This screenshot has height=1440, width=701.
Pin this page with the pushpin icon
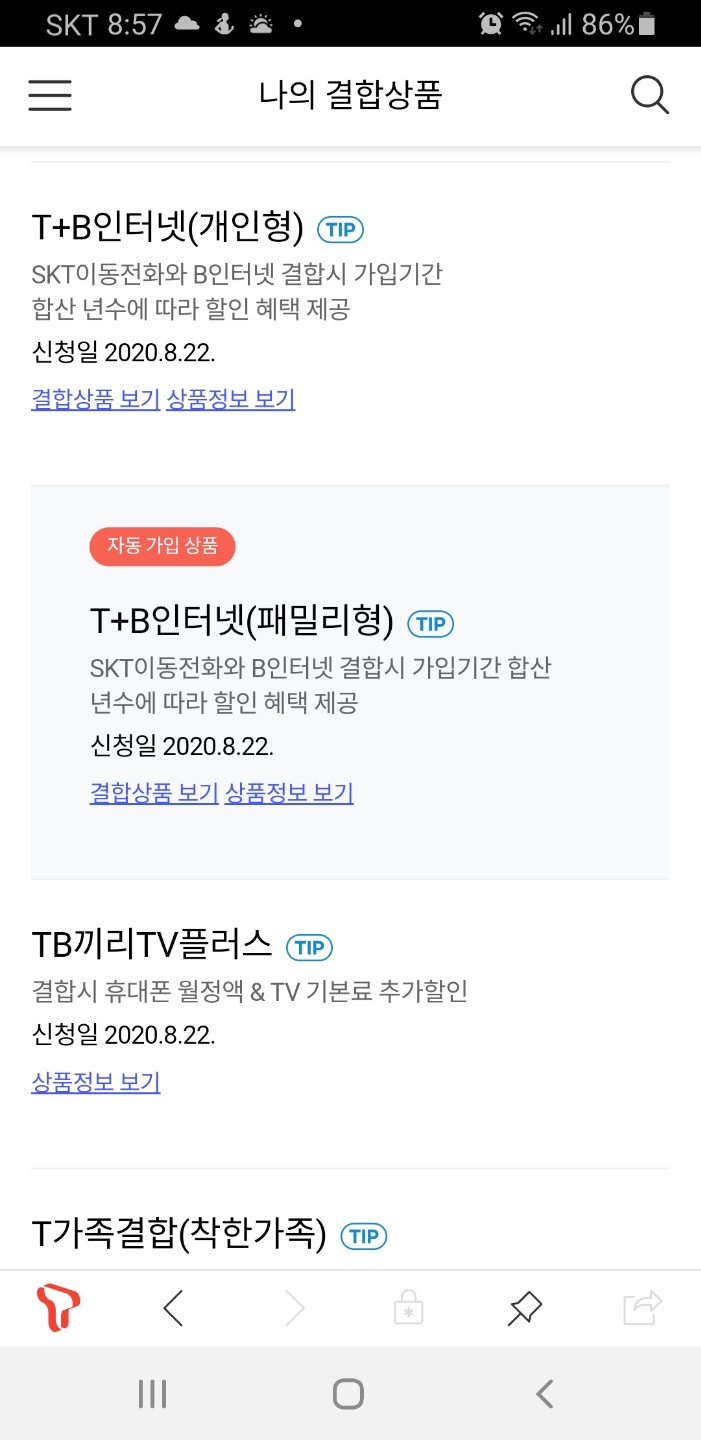click(x=525, y=1307)
